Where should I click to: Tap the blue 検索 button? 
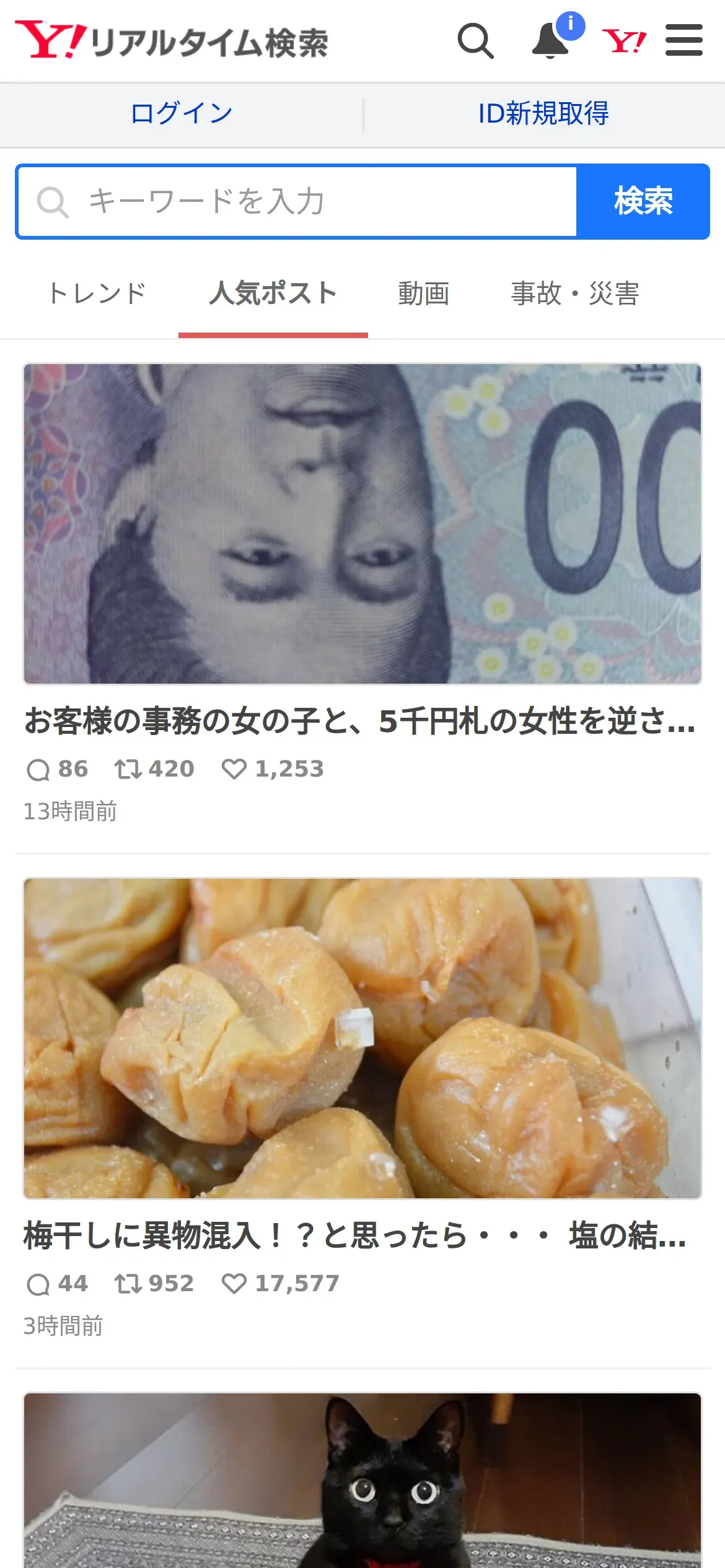click(643, 202)
